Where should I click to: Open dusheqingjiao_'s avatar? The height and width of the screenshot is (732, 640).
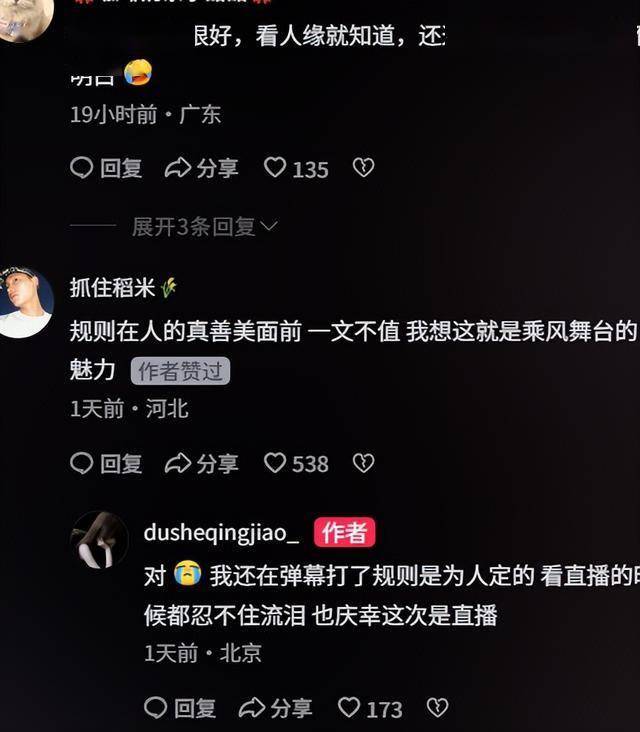click(x=99, y=540)
